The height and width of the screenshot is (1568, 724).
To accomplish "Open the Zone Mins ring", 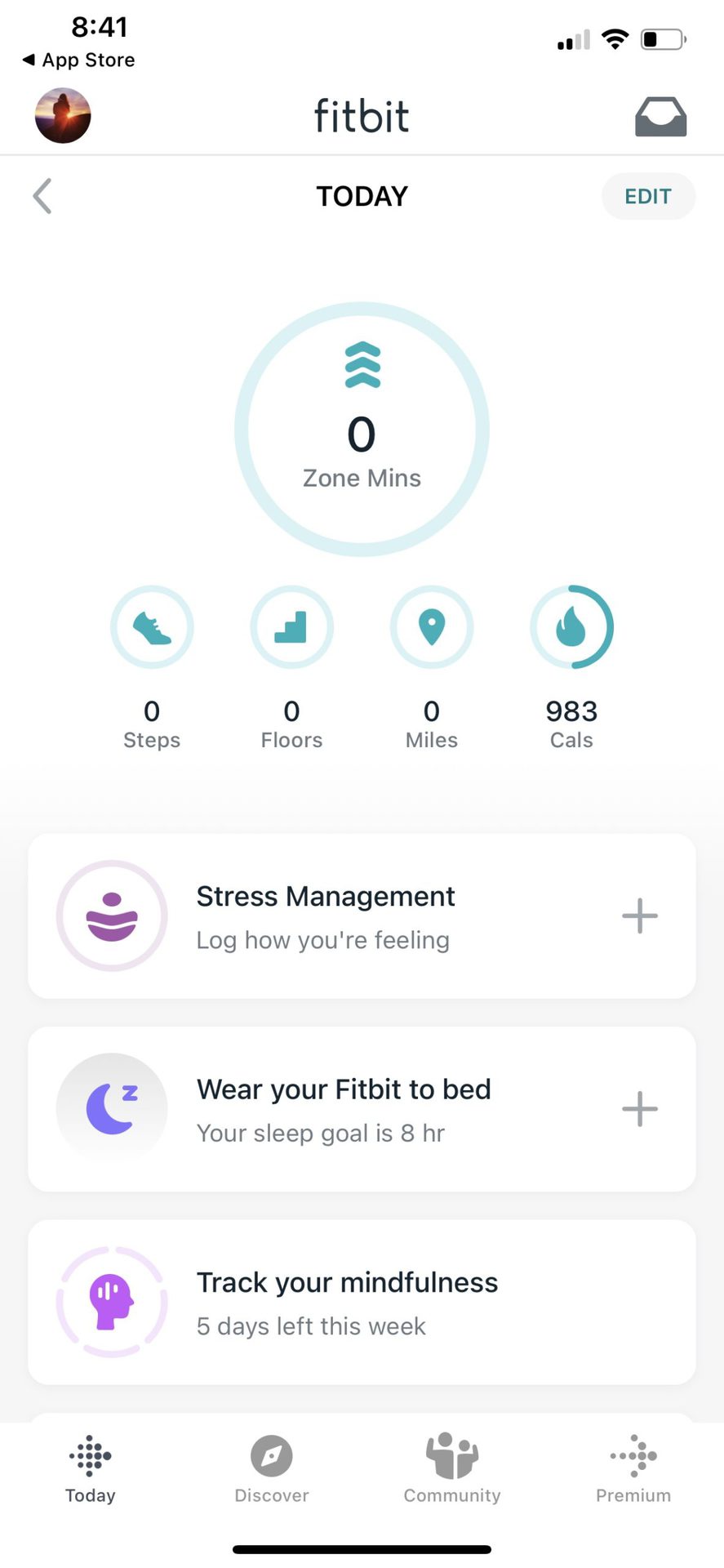I will [x=362, y=430].
